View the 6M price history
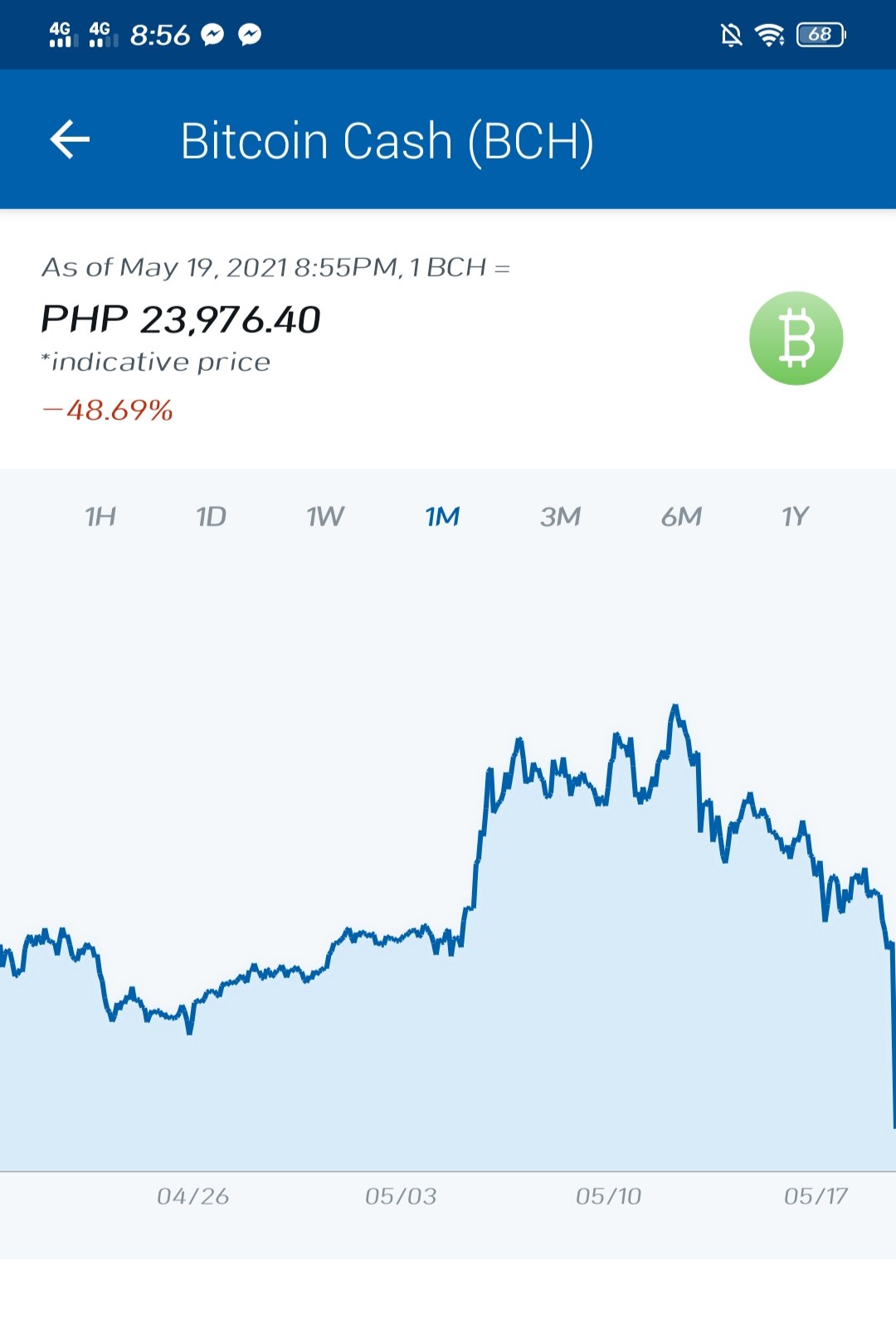 (x=681, y=517)
